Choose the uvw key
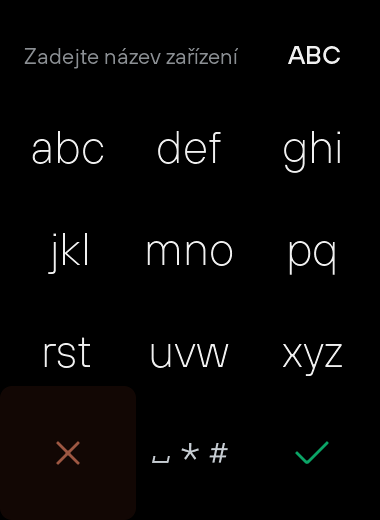The image size is (380, 520). 189,355
